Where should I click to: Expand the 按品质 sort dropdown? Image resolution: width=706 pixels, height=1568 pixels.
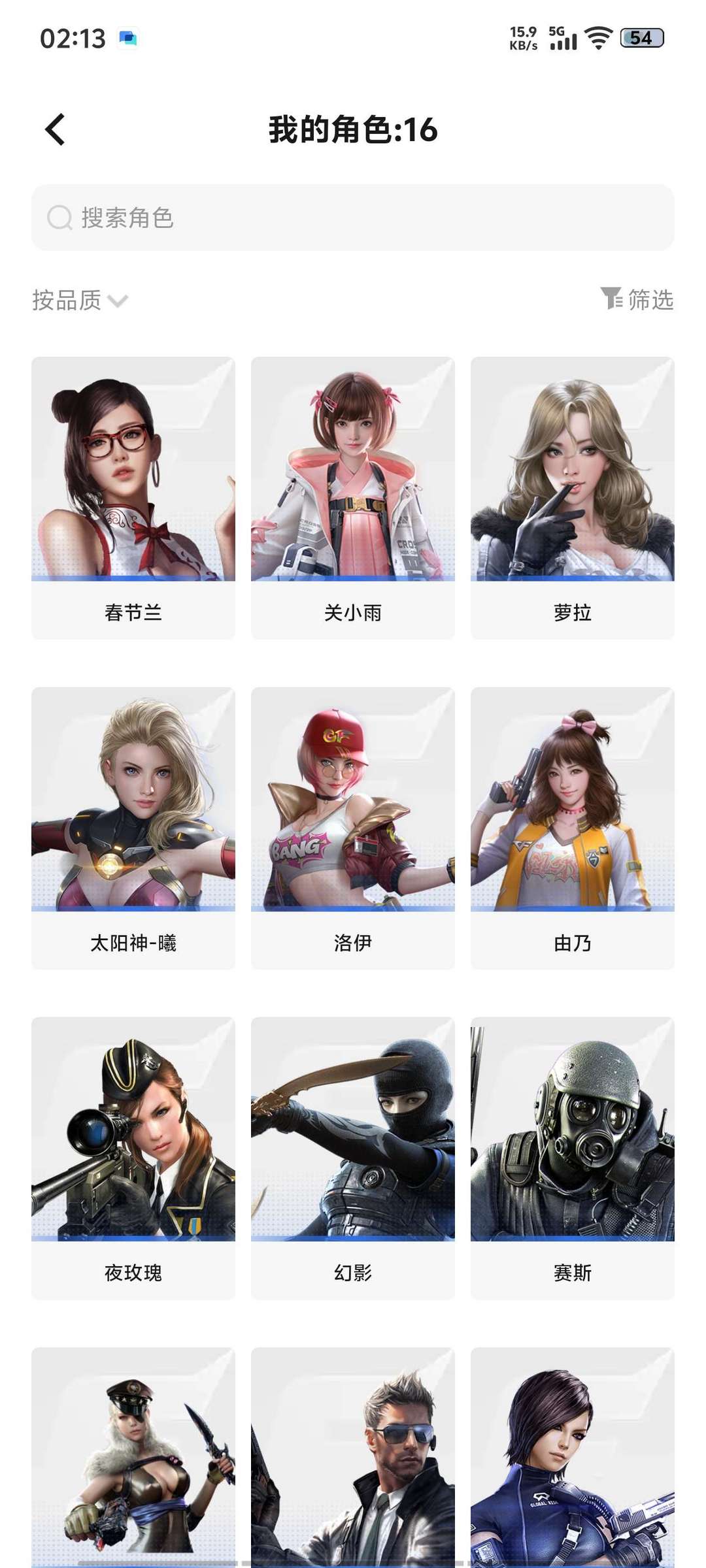click(x=80, y=300)
